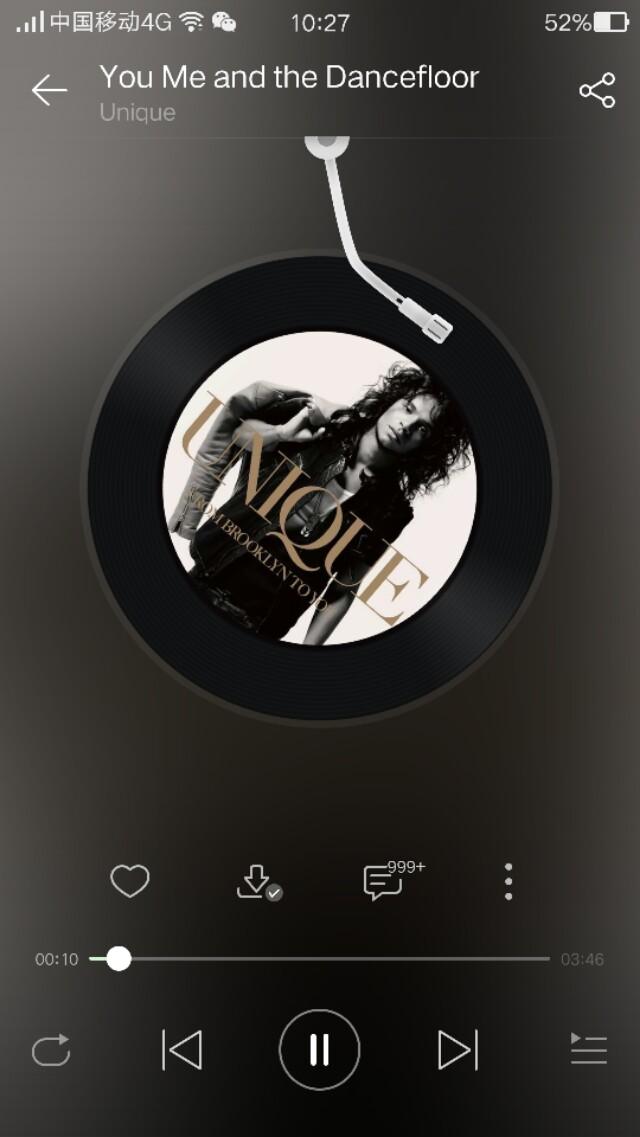Tap the playback progress bar
The height and width of the screenshot is (1137, 640).
tap(330, 959)
